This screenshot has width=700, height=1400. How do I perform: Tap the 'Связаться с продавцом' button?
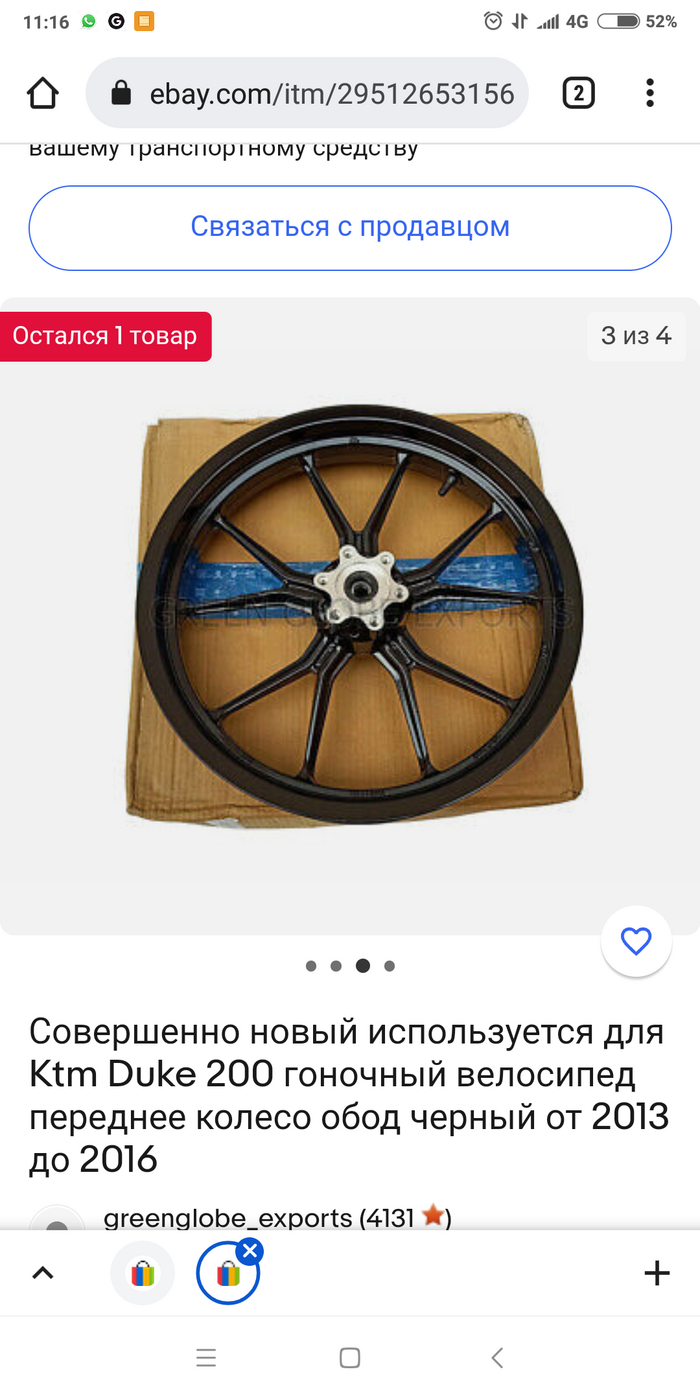pos(350,227)
